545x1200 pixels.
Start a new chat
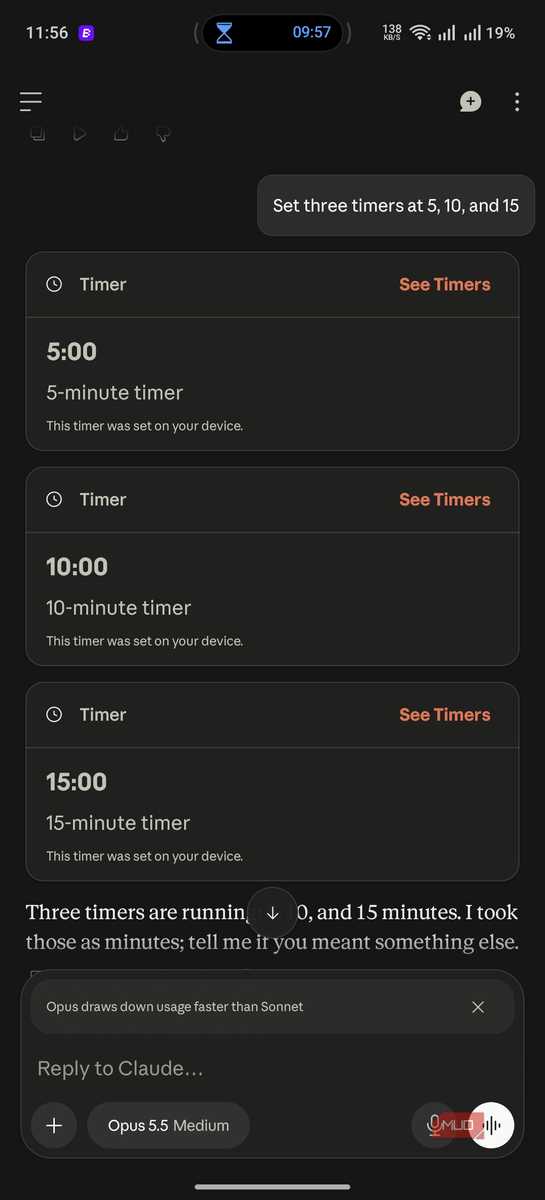(x=470, y=101)
